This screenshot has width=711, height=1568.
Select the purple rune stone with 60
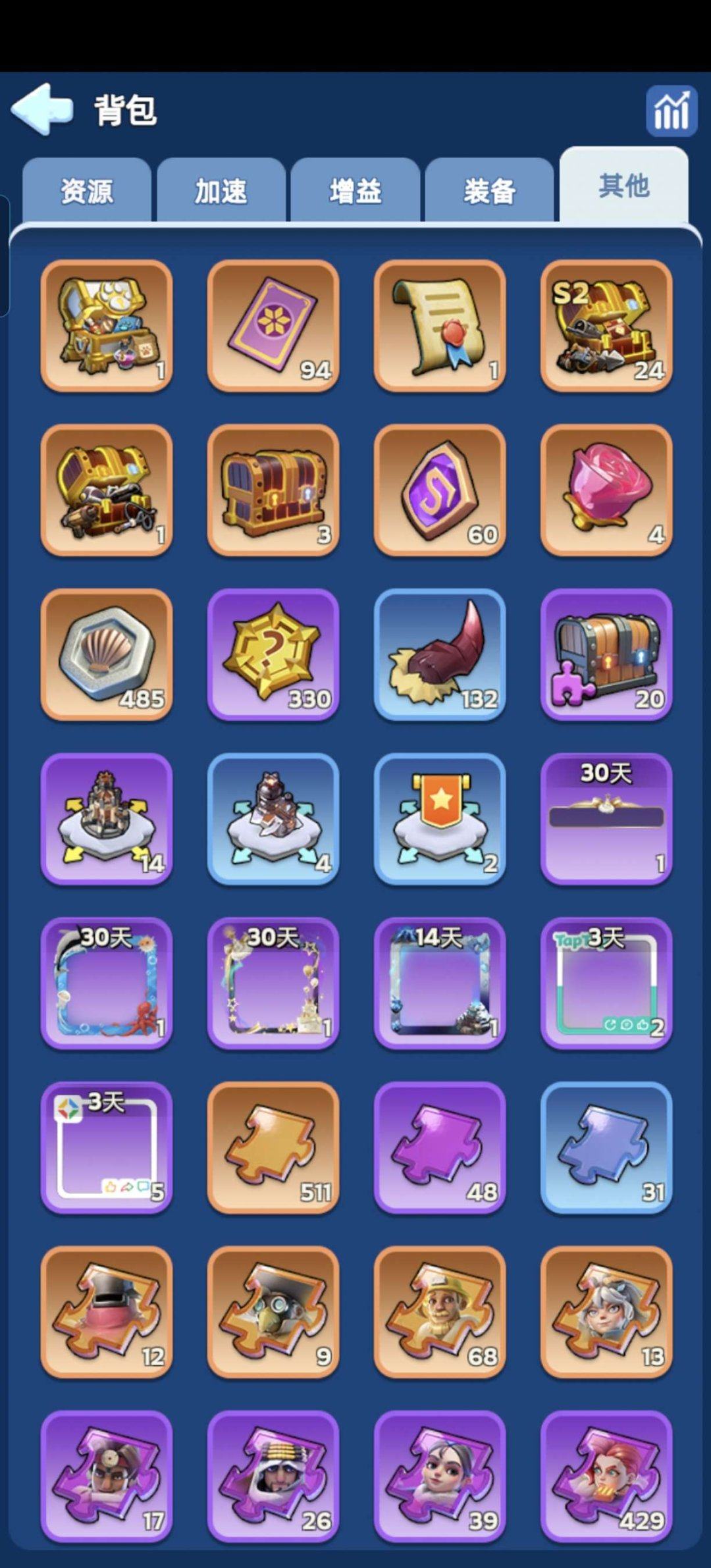(x=440, y=490)
